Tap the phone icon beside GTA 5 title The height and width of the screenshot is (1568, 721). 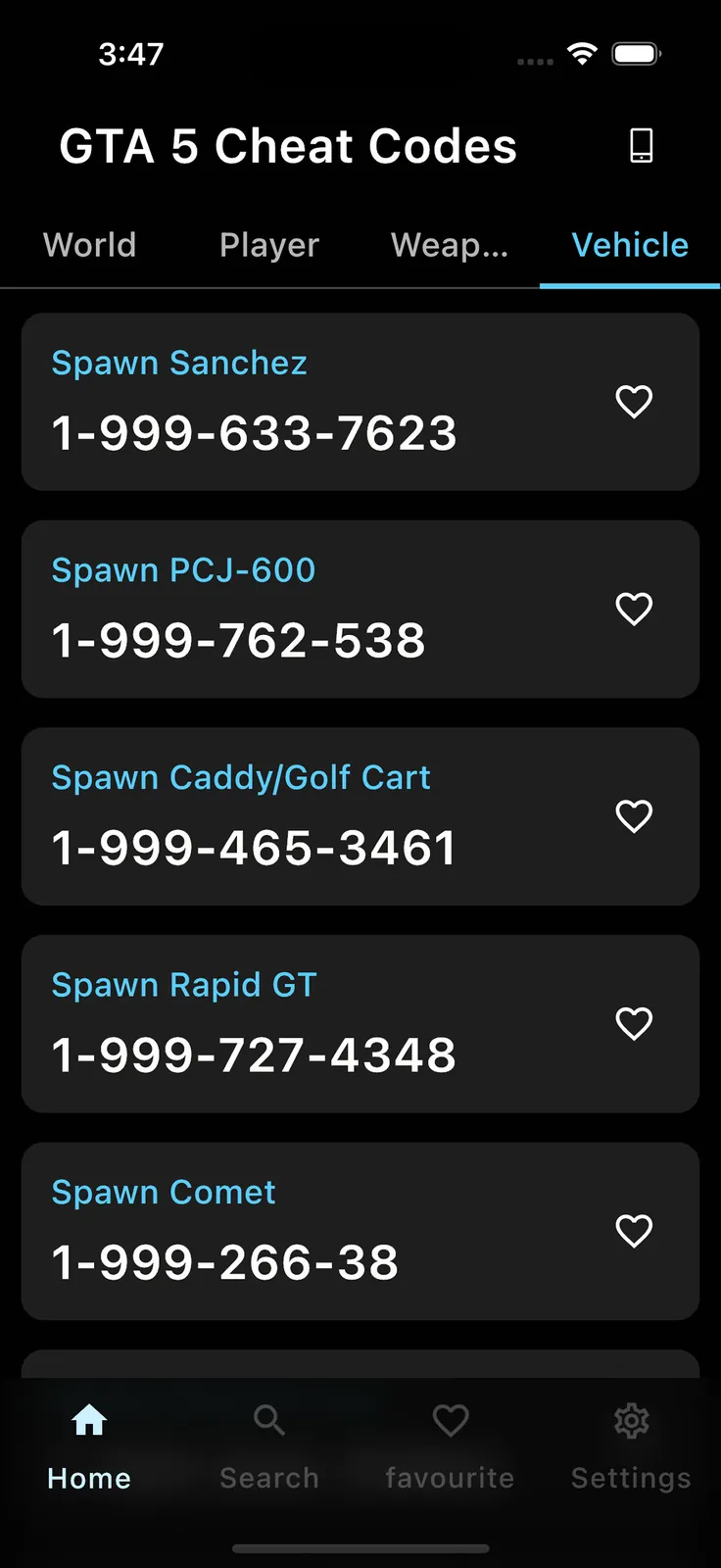[641, 145]
